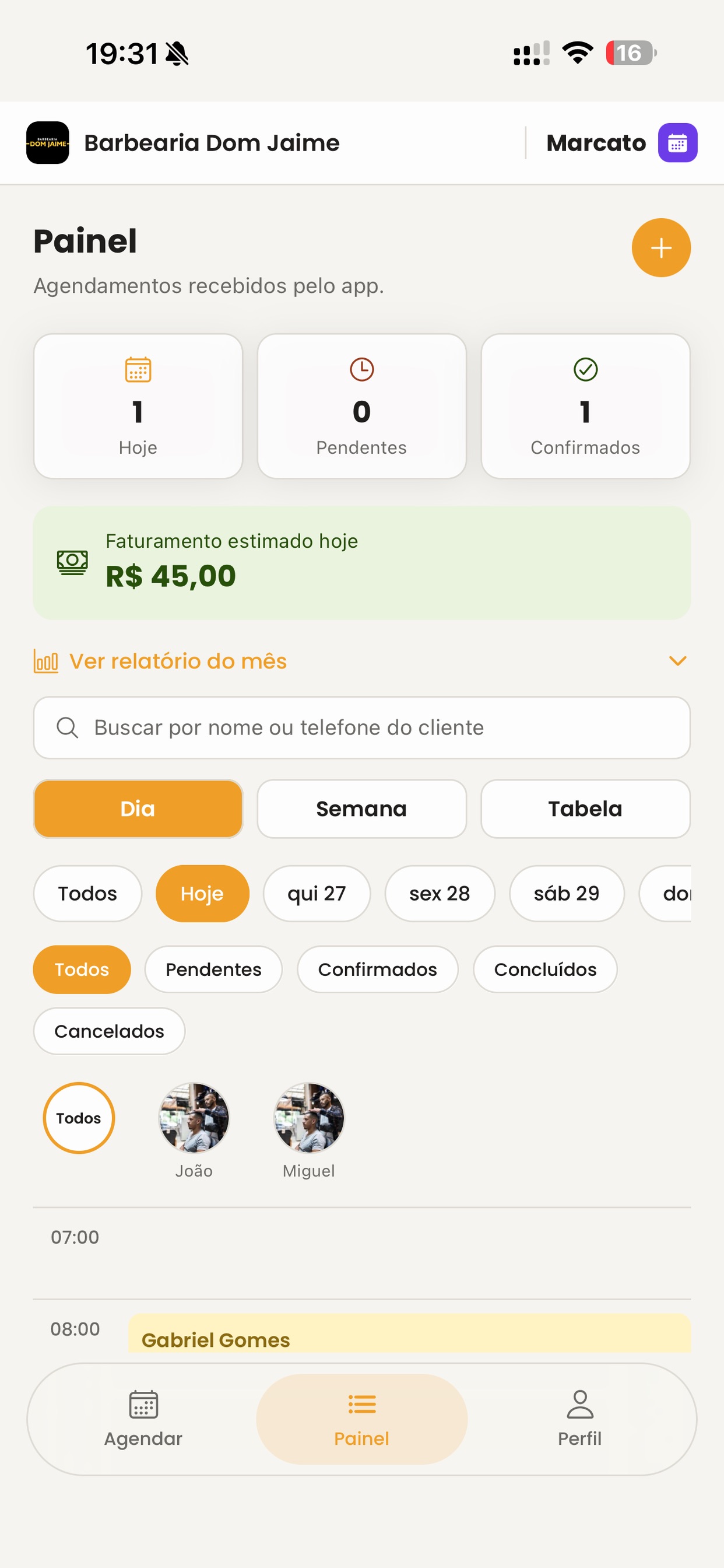Filter by Cancelados status
This screenshot has height=1568, width=724.
(x=109, y=1031)
